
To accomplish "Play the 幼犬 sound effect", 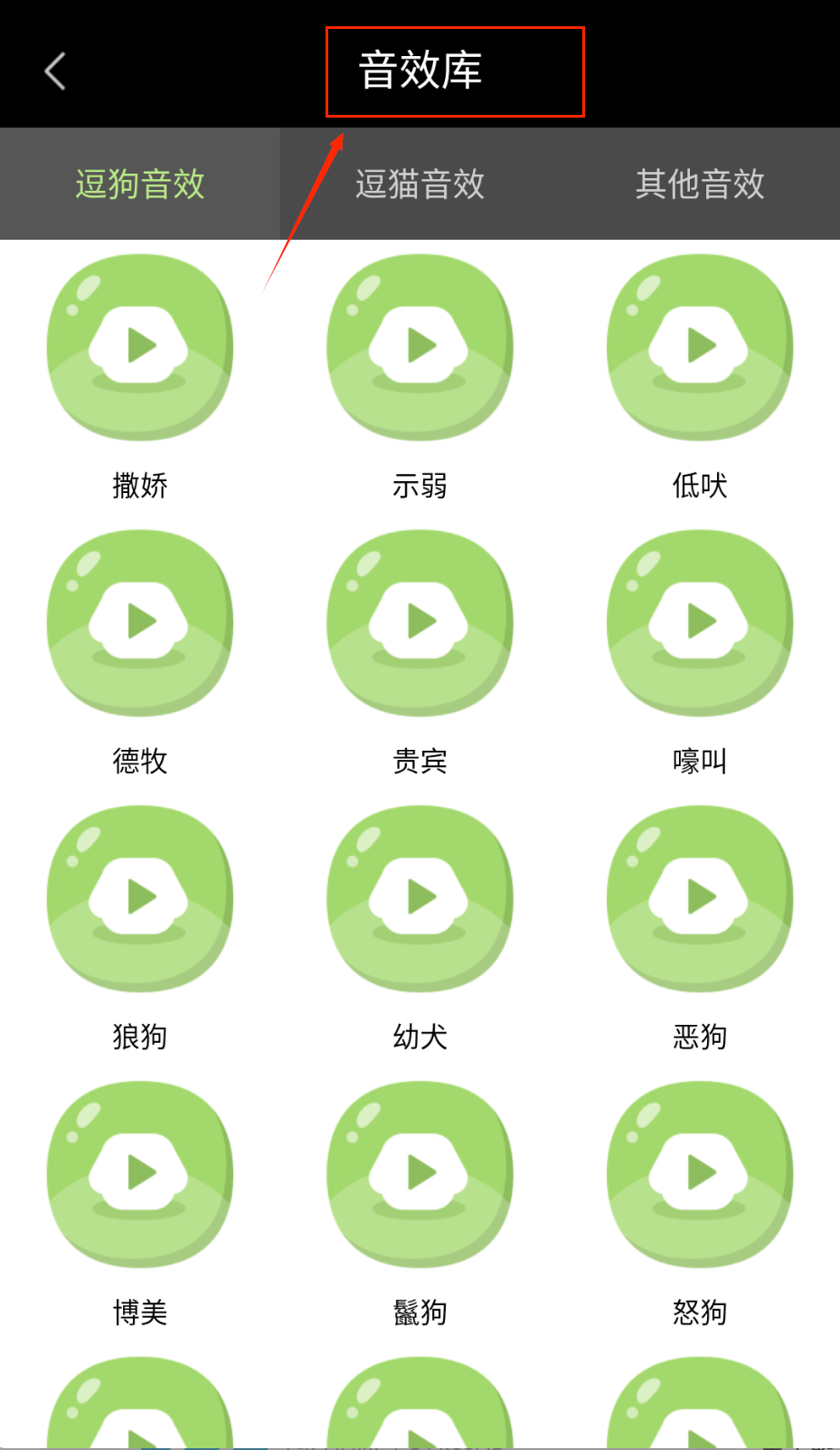I will 420,899.
